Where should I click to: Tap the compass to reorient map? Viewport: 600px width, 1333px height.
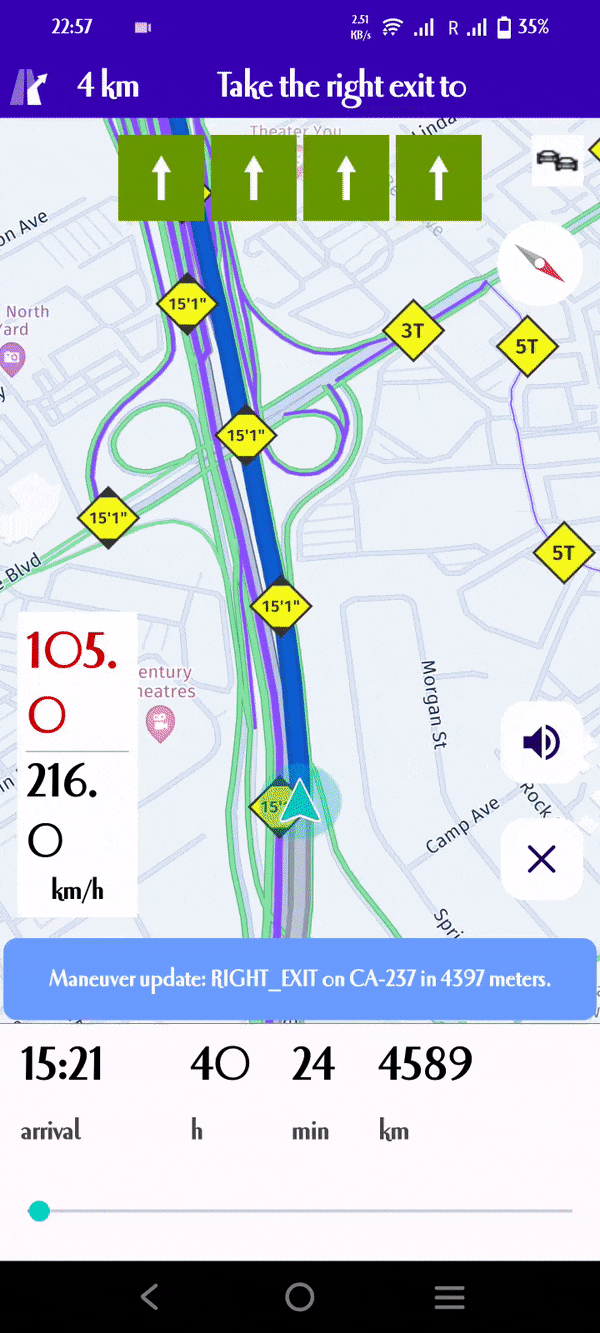[540, 263]
